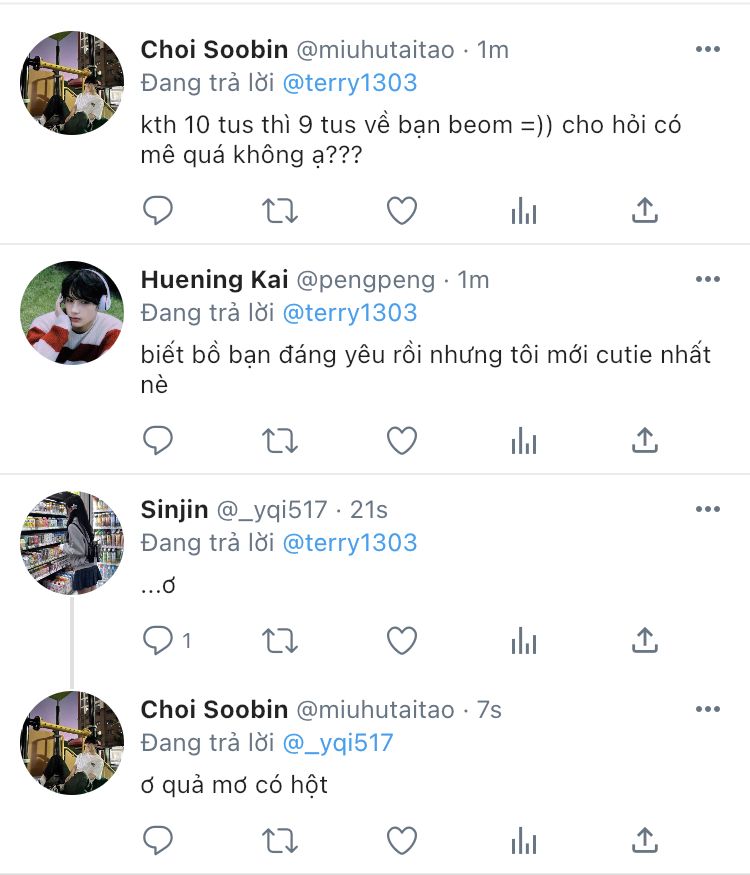
Task: Retweet Choi Soobin's tweet about beom
Action: click(x=280, y=211)
